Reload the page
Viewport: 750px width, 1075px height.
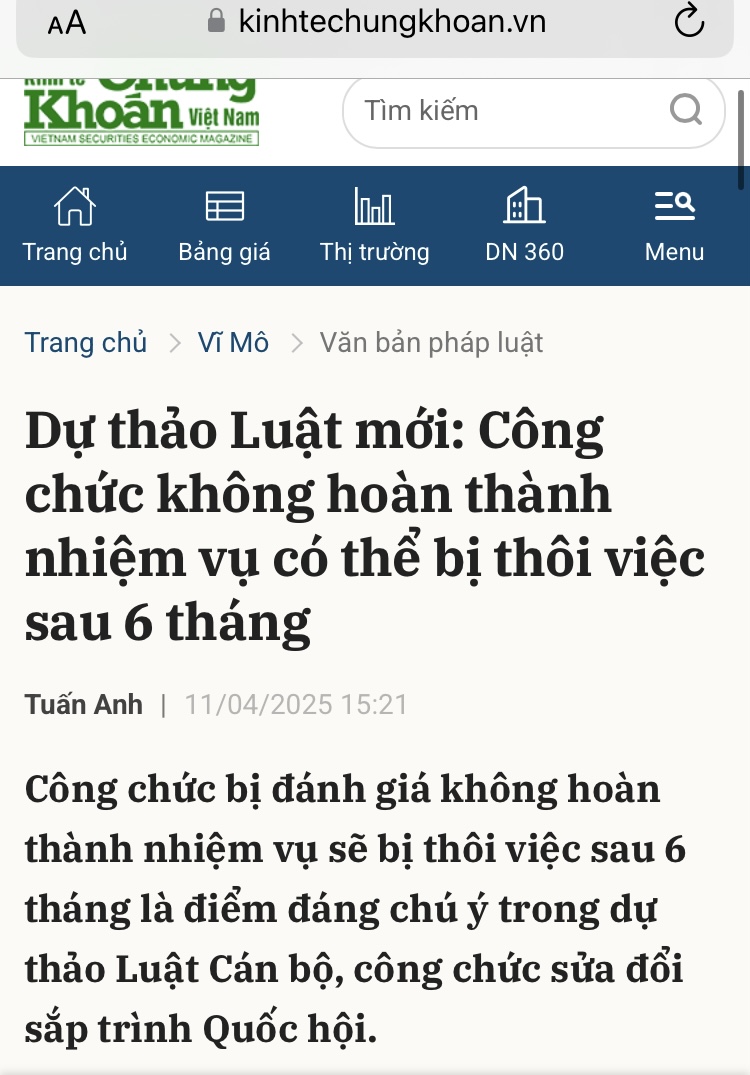[689, 22]
